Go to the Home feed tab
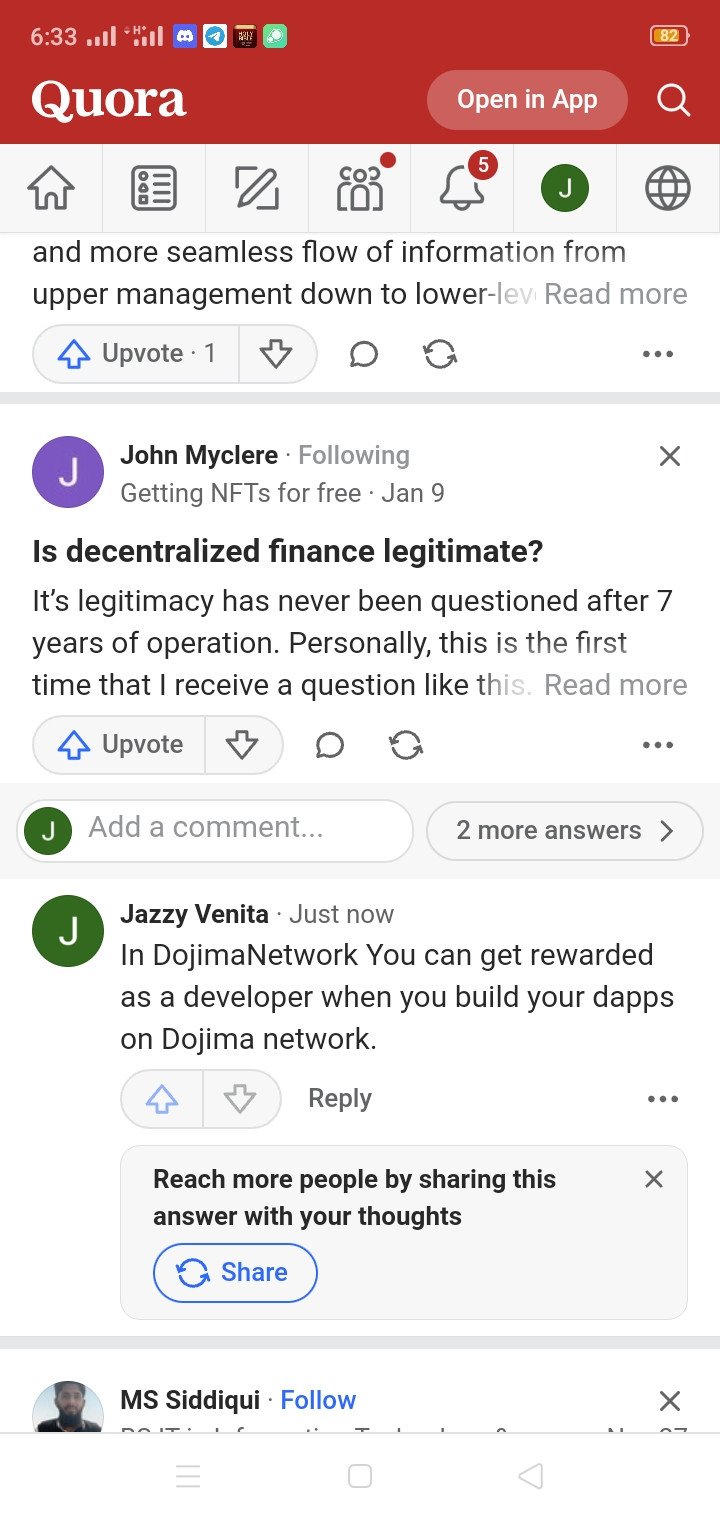Viewport: 720px width, 1520px height. coord(51,188)
